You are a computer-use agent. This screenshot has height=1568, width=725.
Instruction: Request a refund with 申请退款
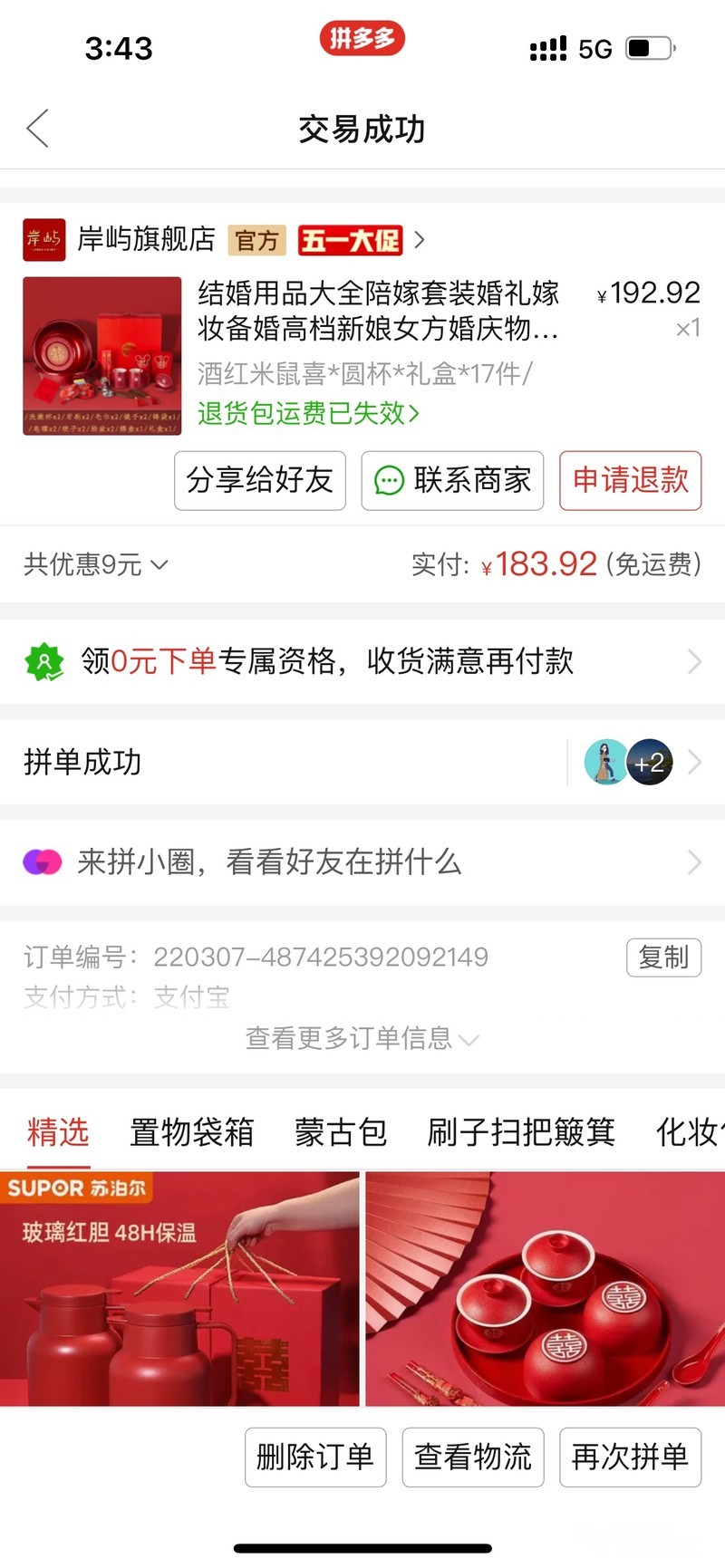coord(630,480)
